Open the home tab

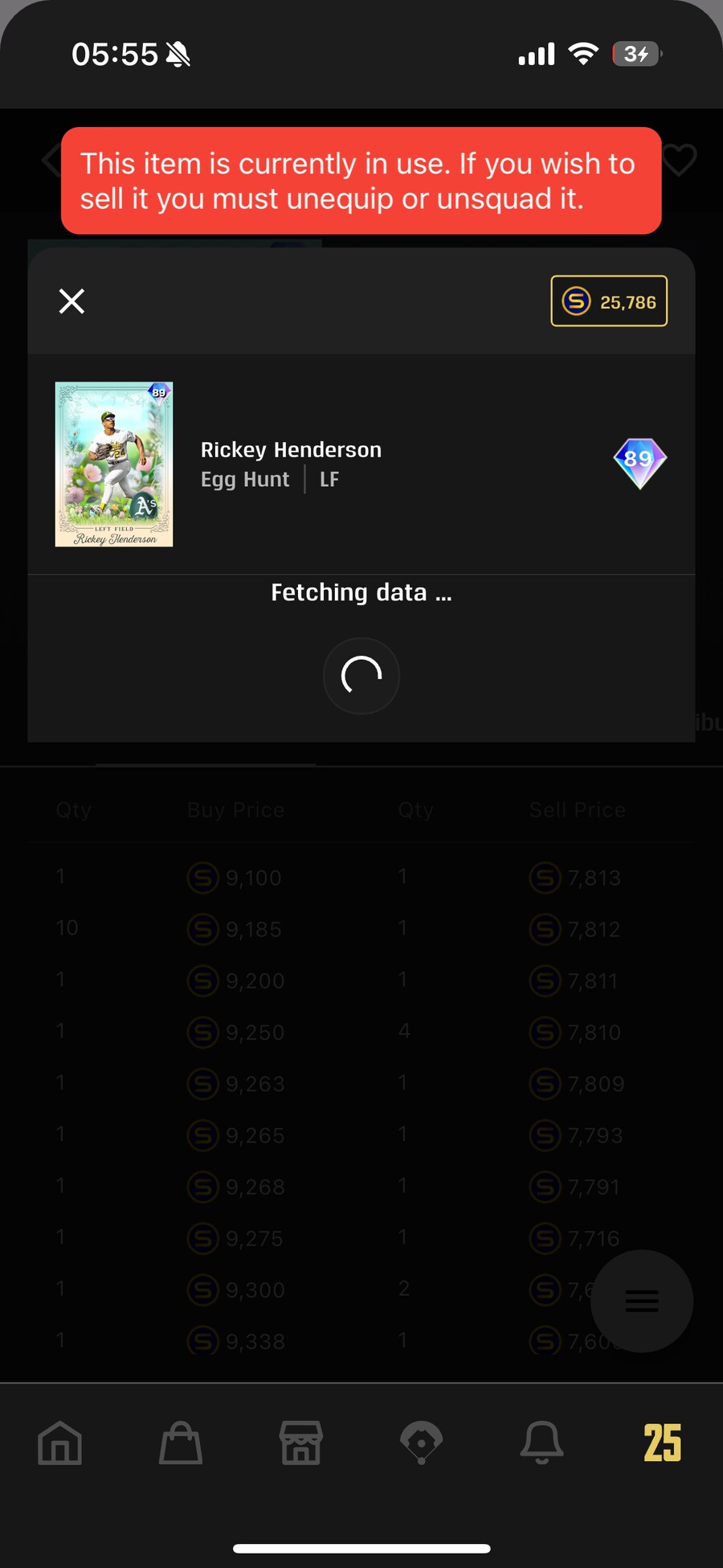[60, 1443]
